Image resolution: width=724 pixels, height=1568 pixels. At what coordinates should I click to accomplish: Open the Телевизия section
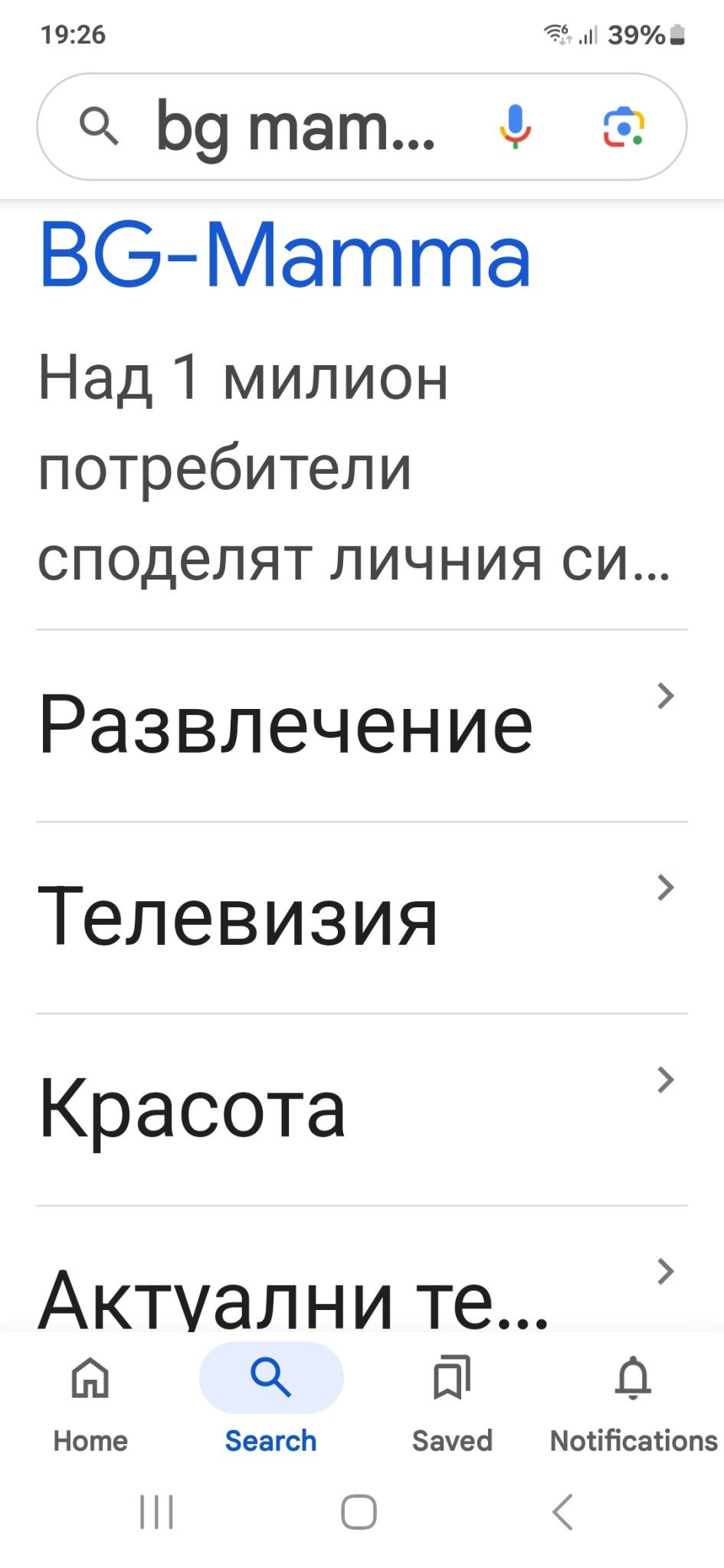coord(362,918)
